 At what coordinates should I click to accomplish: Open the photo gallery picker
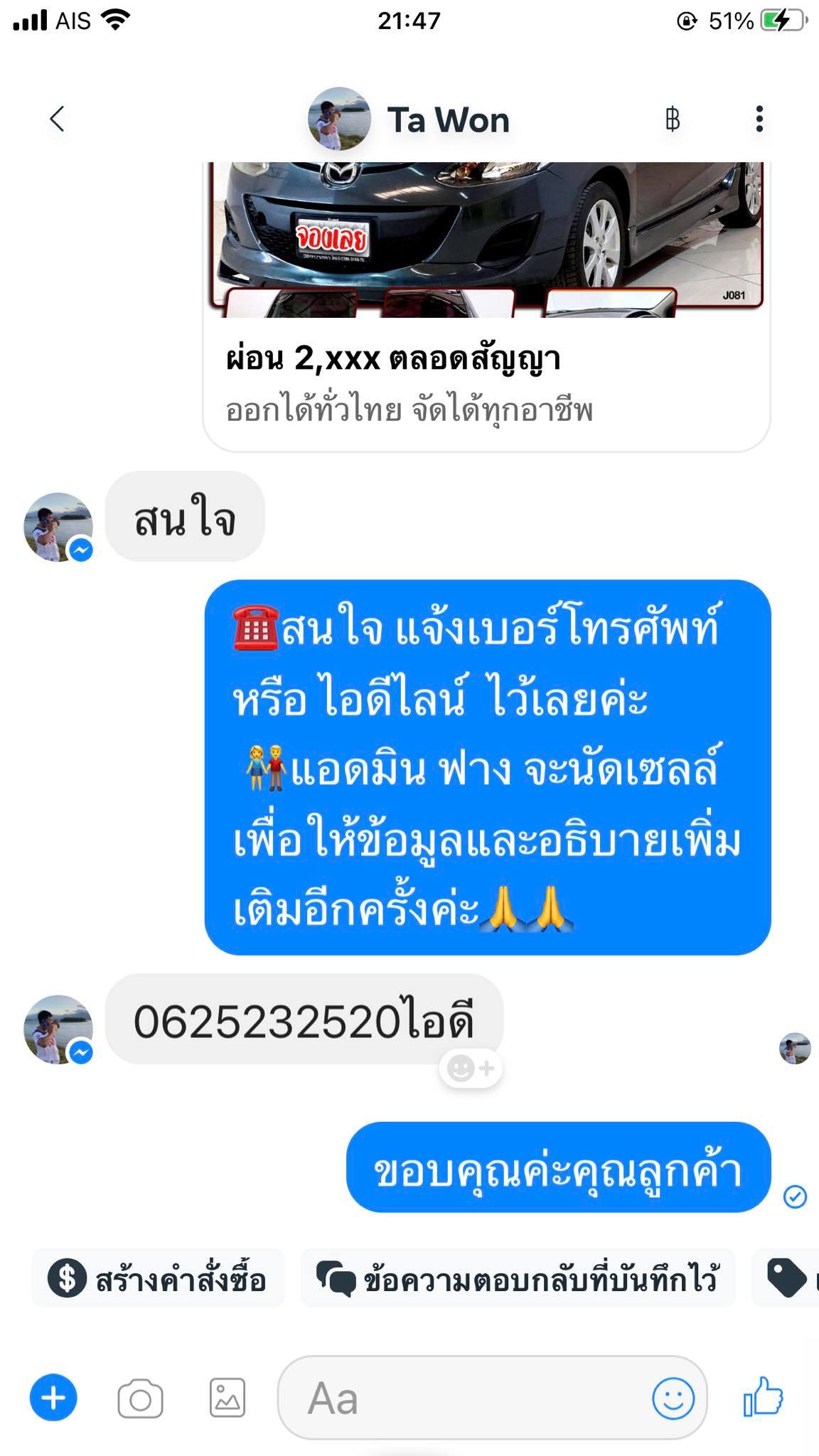pyautogui.click(x=227, y=1398)
